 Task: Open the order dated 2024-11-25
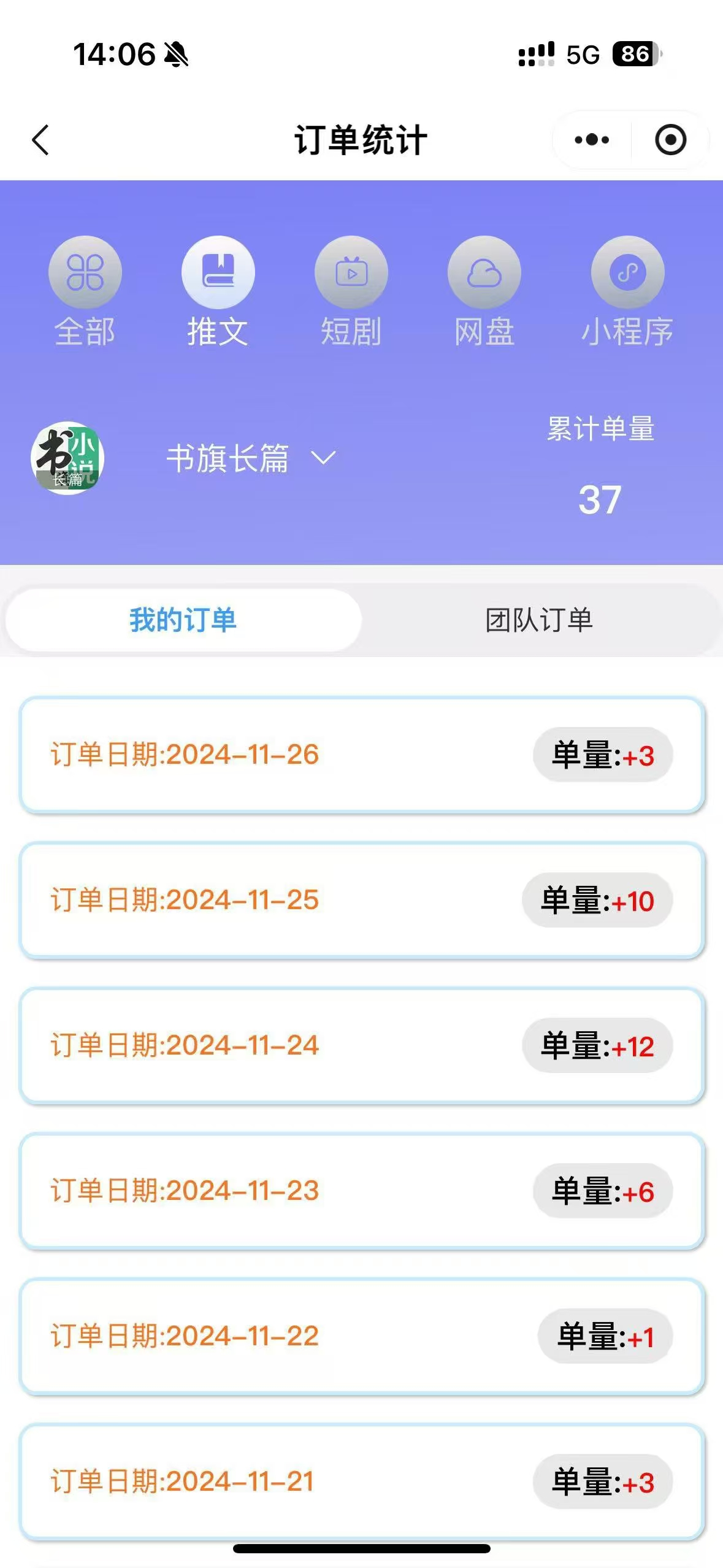[361, 899]
